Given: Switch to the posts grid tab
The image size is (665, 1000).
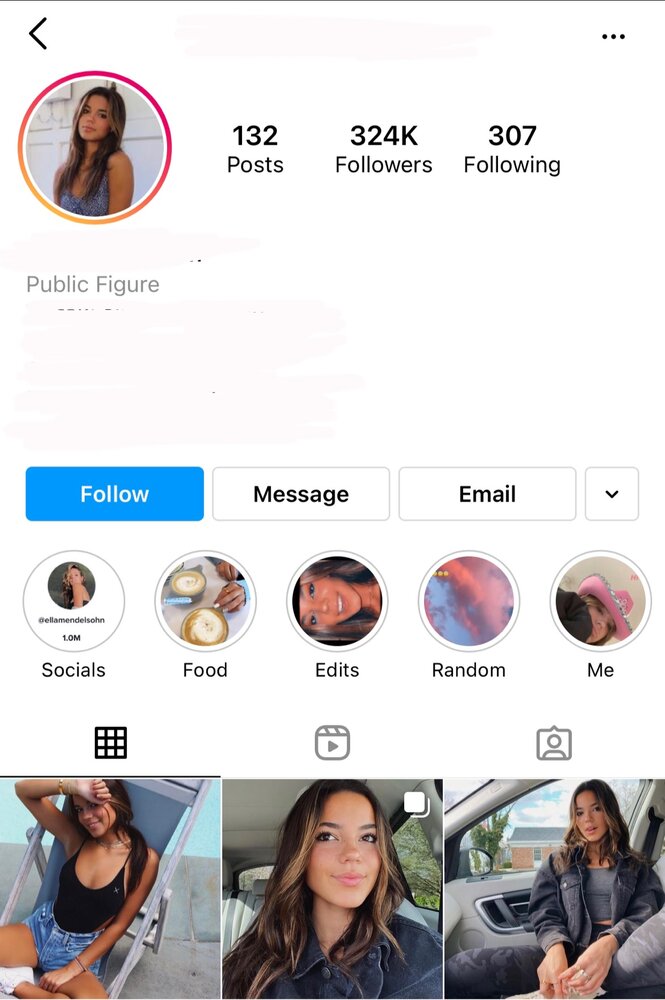Looking at the screenshot, I should 110,743.
